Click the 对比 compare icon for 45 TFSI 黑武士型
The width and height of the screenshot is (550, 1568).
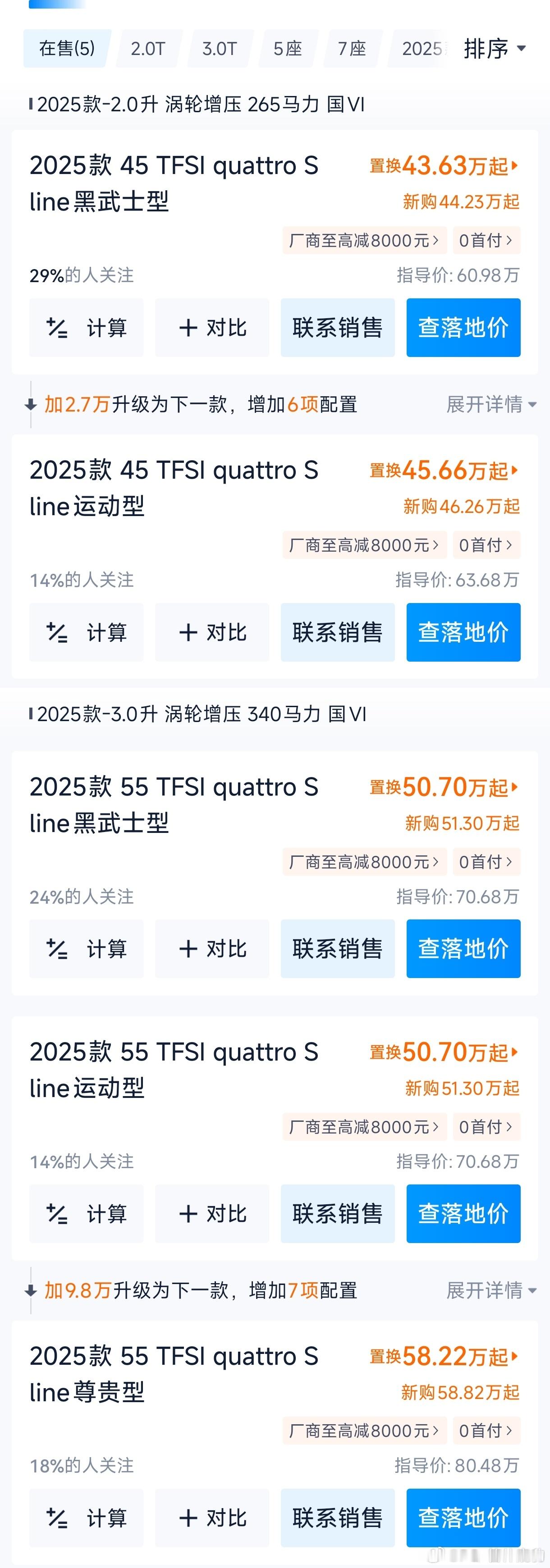coord(189,328)
